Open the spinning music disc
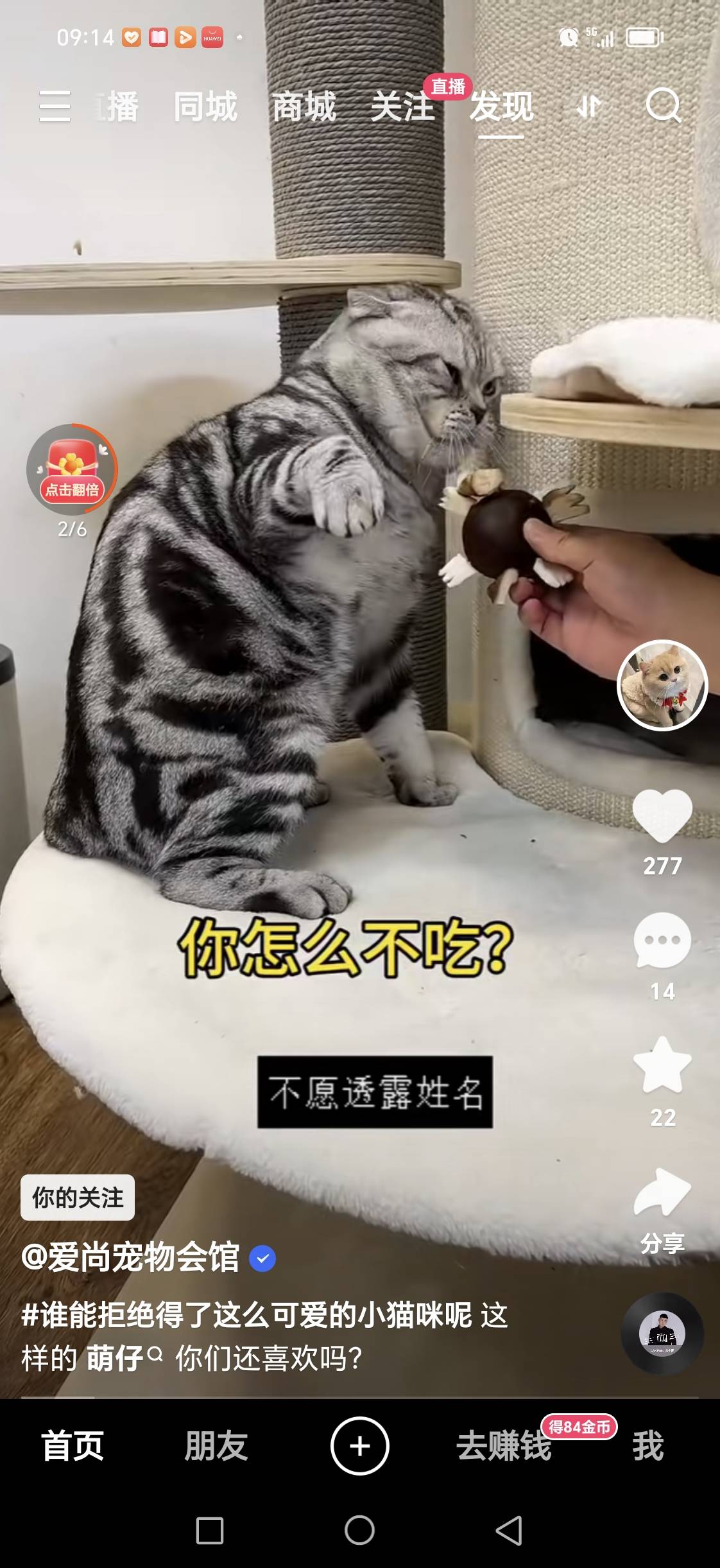Image resolution: width=720 pixels, height=1568 pixels. click(662, 1334)
